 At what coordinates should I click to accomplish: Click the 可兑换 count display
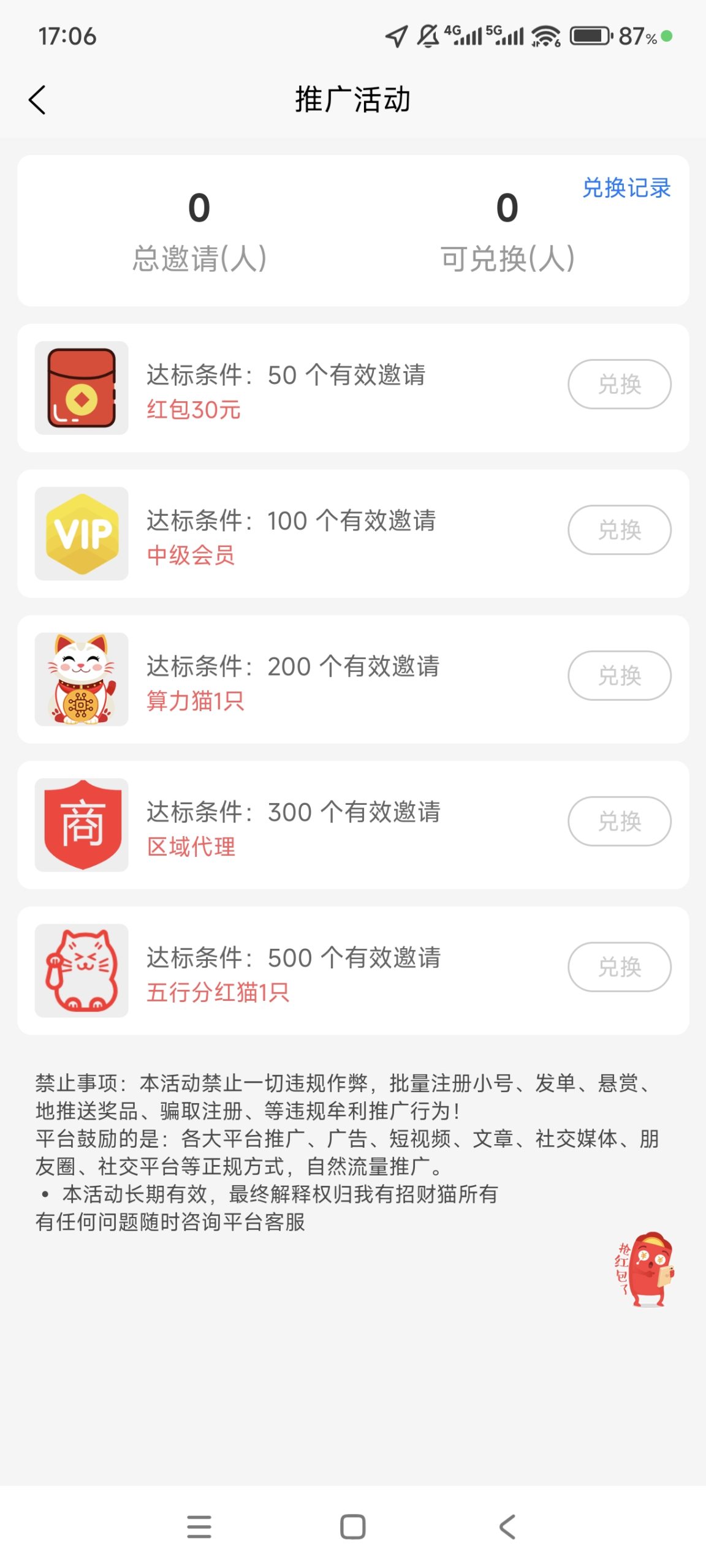click(506, 230)
